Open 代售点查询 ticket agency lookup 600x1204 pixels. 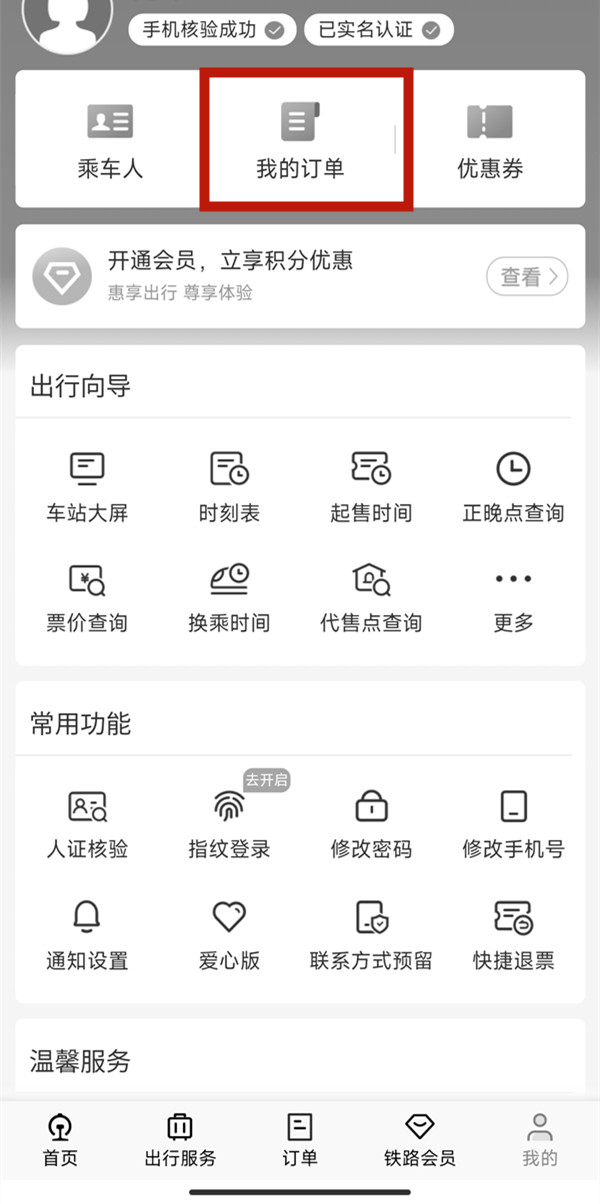click(x=371, y=598)
